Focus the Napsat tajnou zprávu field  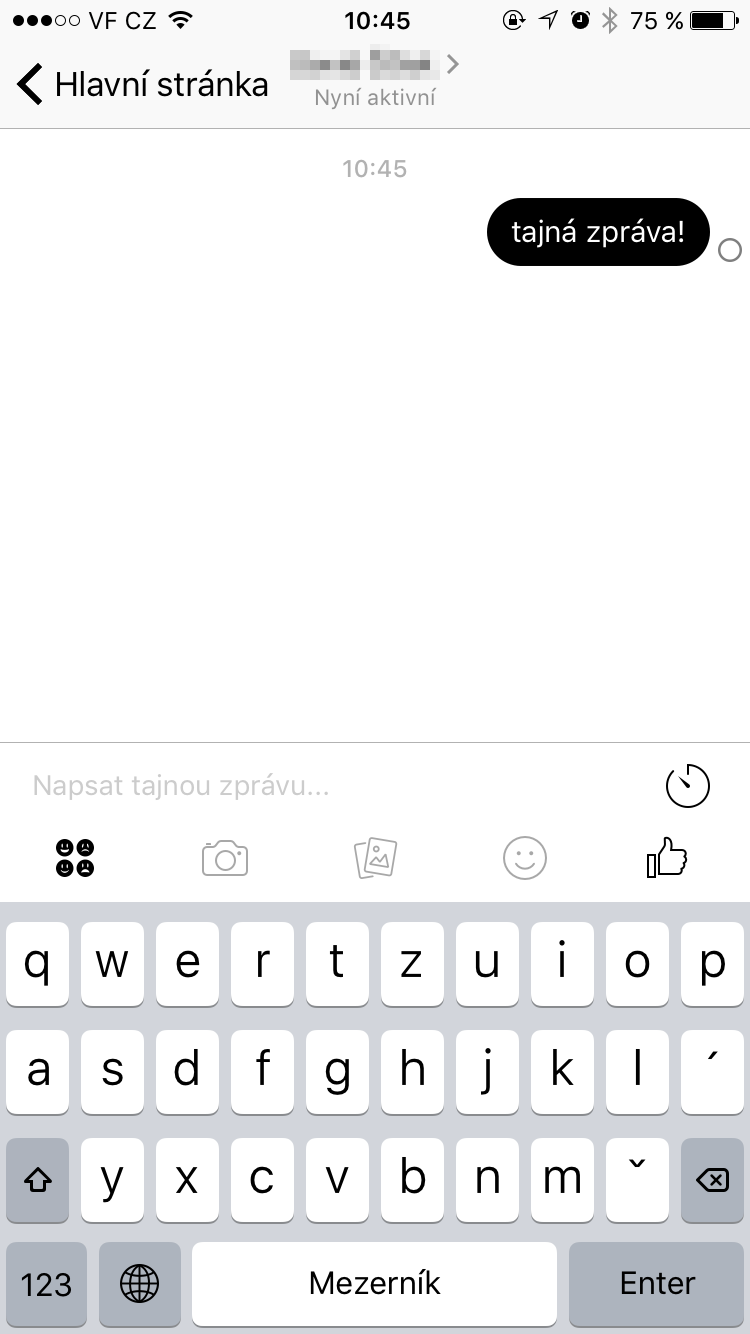330,786
